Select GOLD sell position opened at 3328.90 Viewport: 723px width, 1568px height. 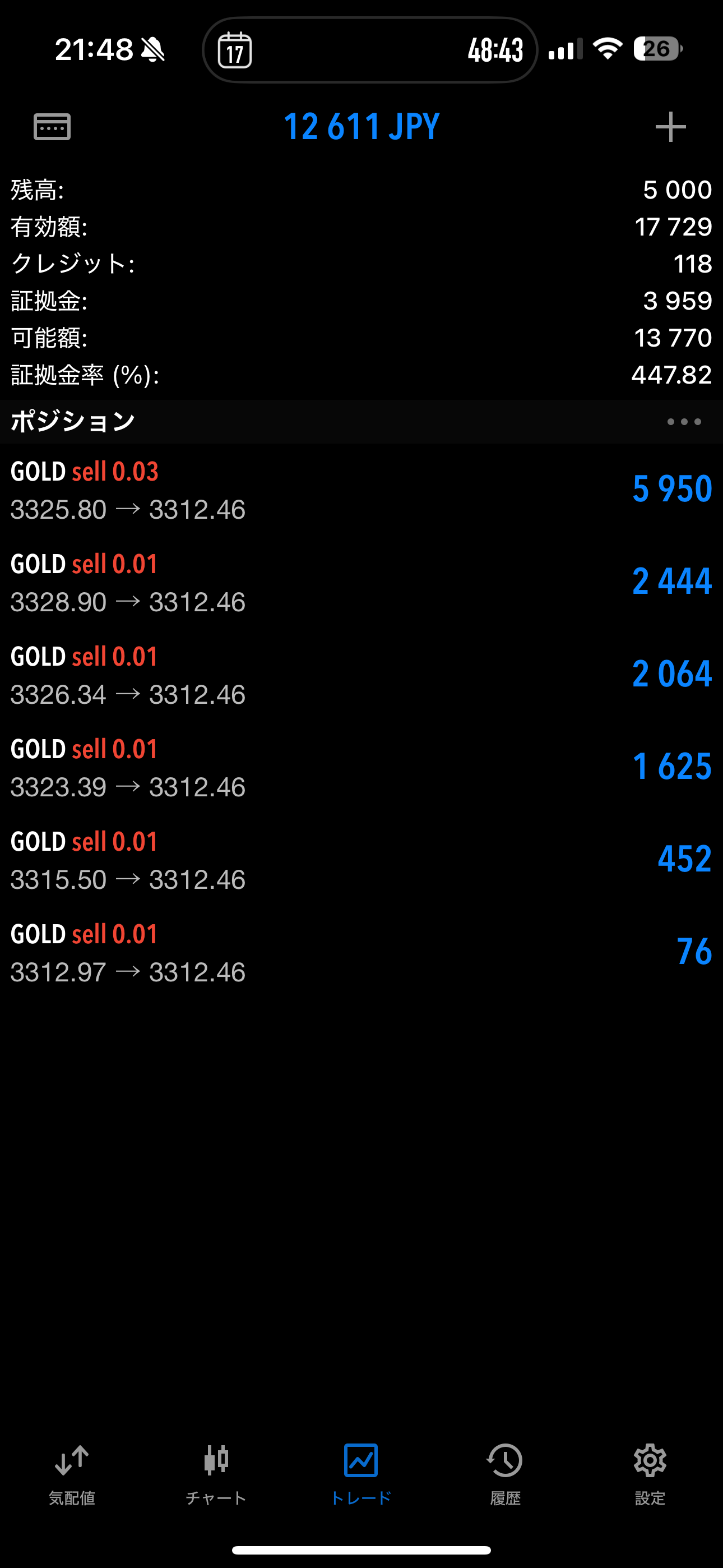(361, 583)
